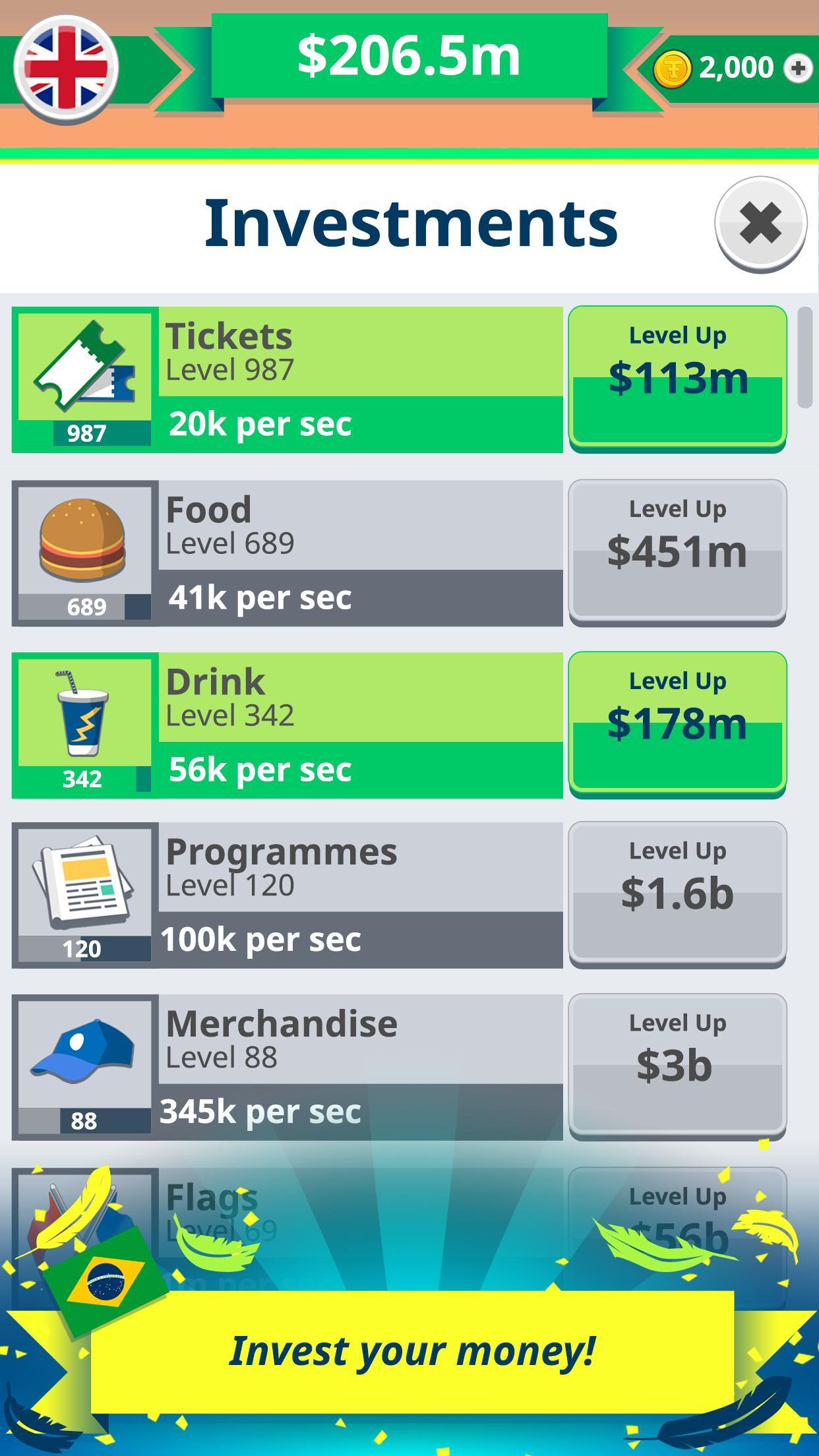
Task: Level up Tickets for $113m
Action: click(677, 377)
